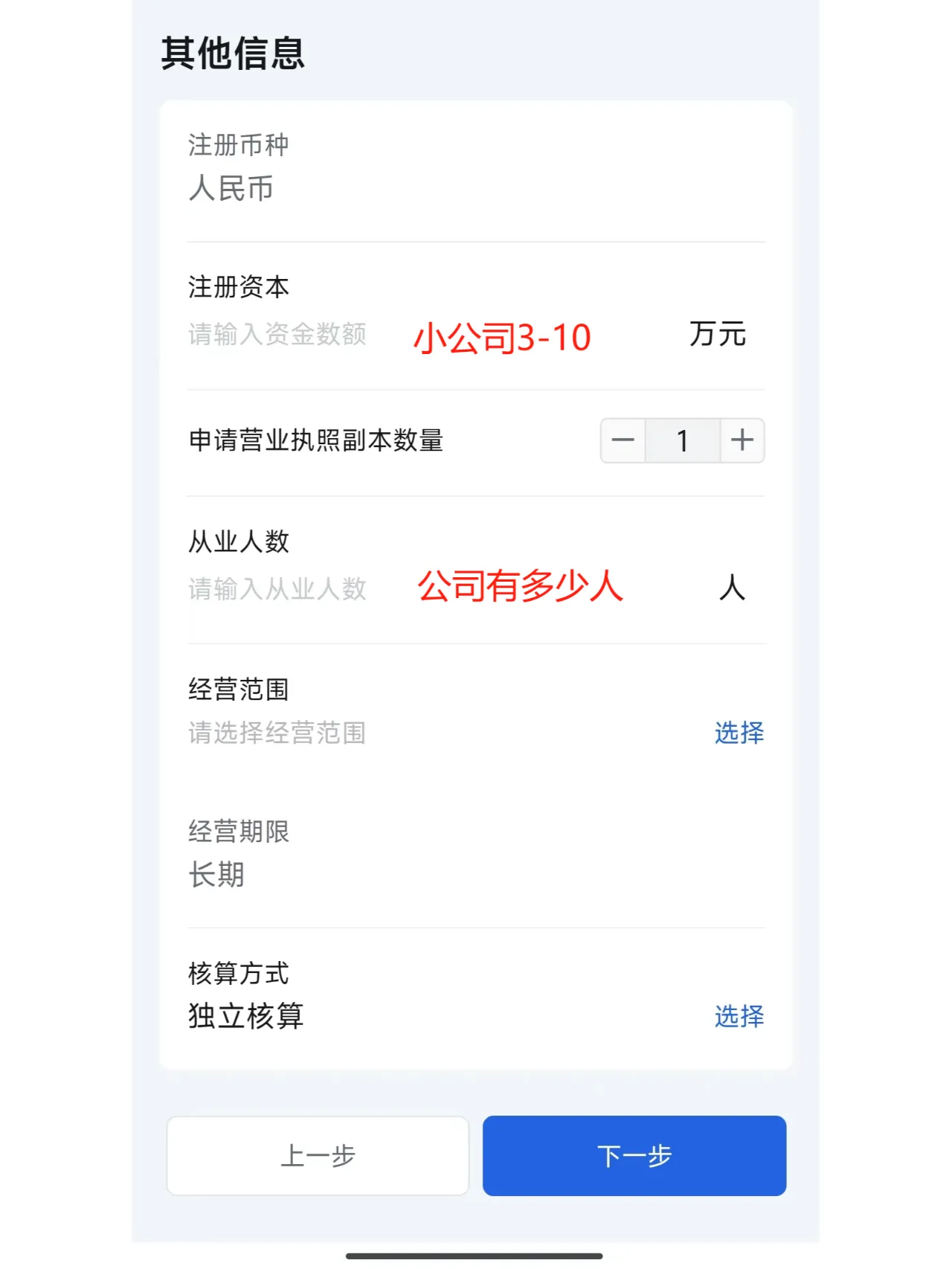
Task: Click the 请选择经营范围 placeholder text
Action: click(277, 733)
